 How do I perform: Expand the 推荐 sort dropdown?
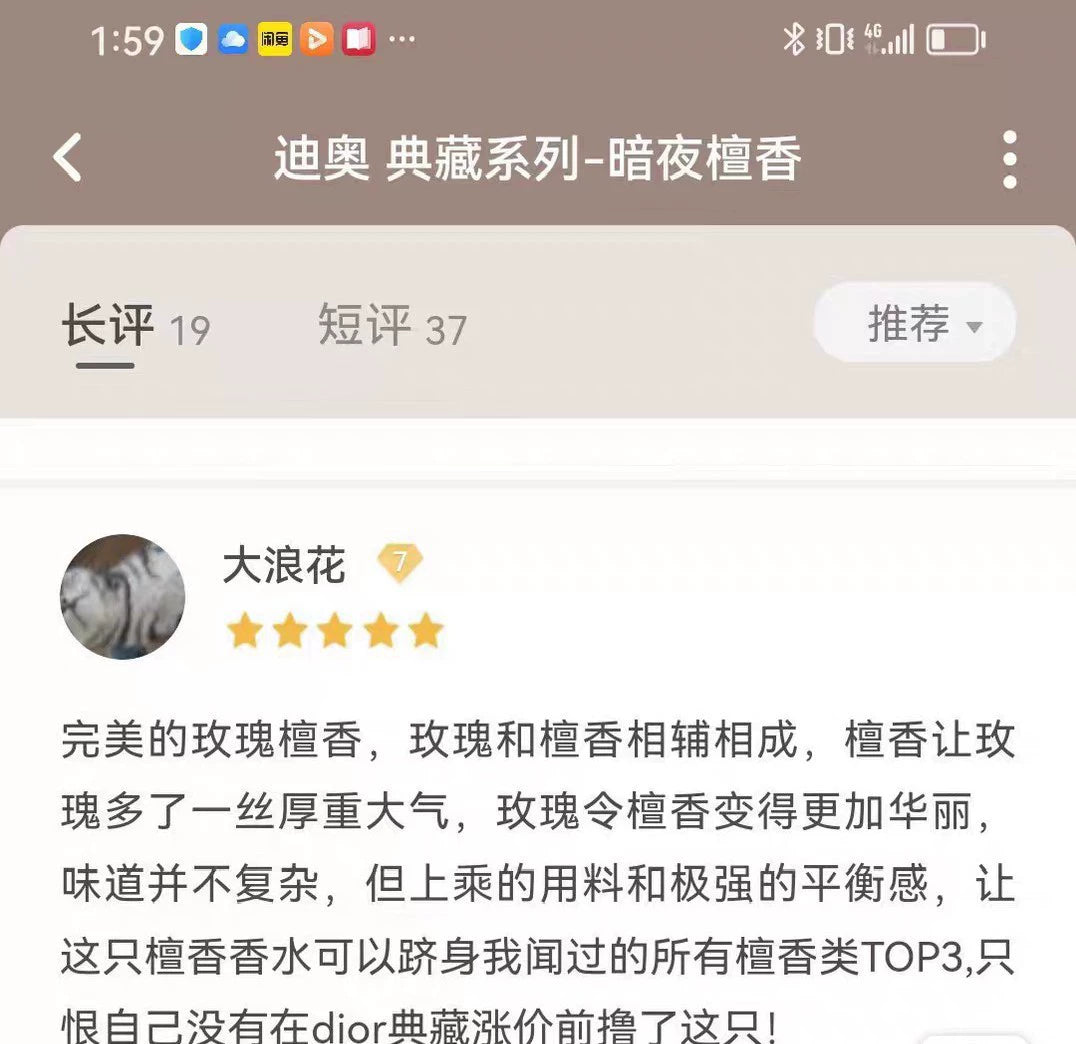(x=914, y=324)
